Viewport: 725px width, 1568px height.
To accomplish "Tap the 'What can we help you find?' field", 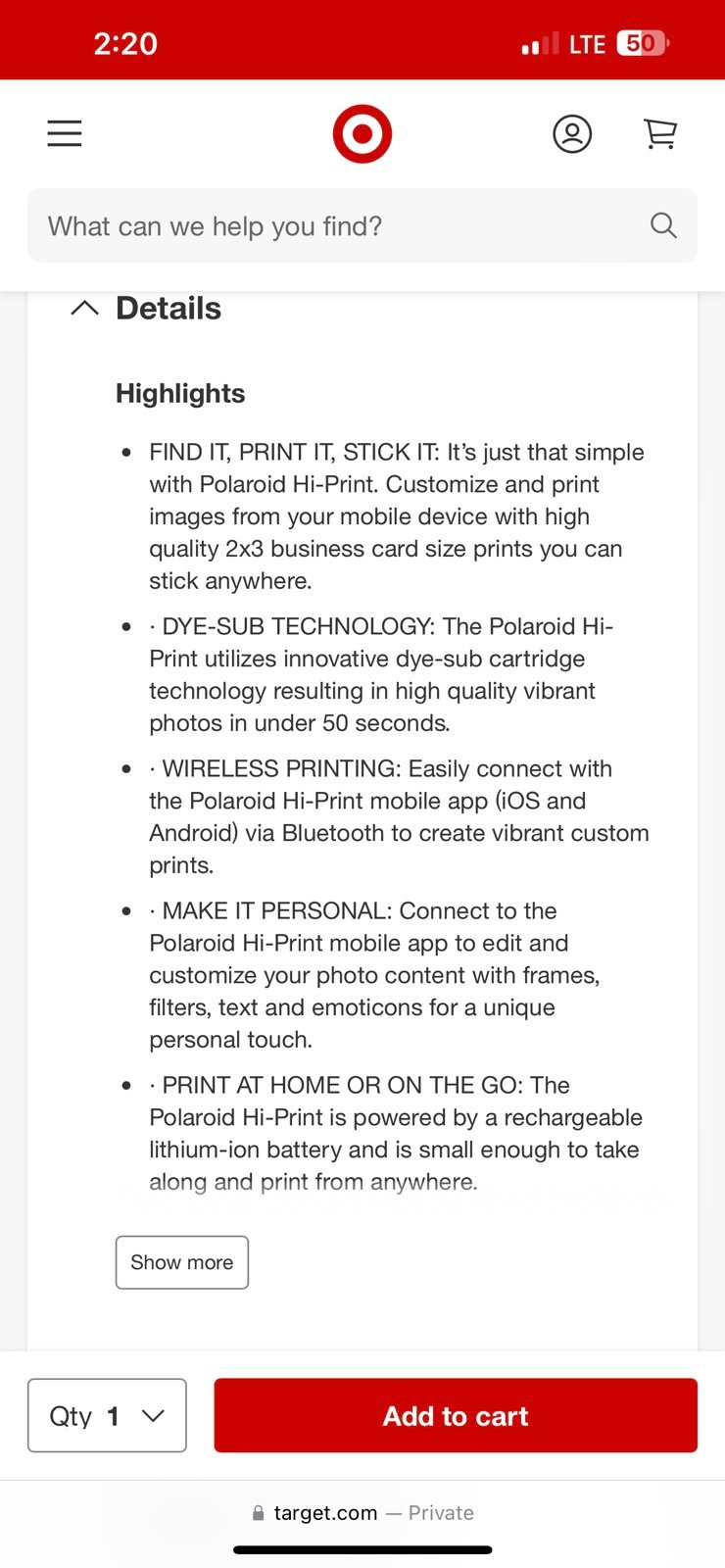I will pos(362,226).
